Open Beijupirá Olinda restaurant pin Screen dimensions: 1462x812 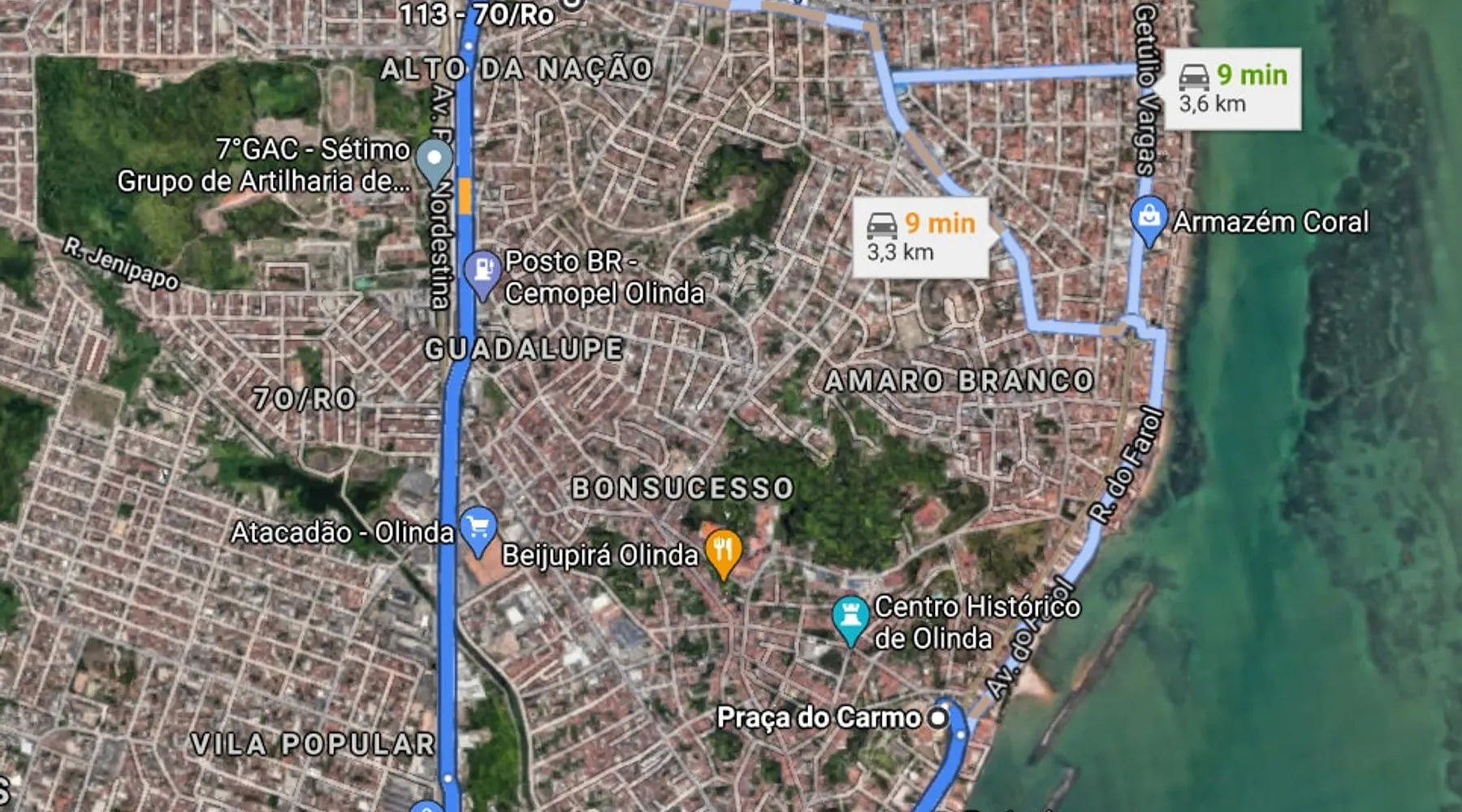(722, 551)
